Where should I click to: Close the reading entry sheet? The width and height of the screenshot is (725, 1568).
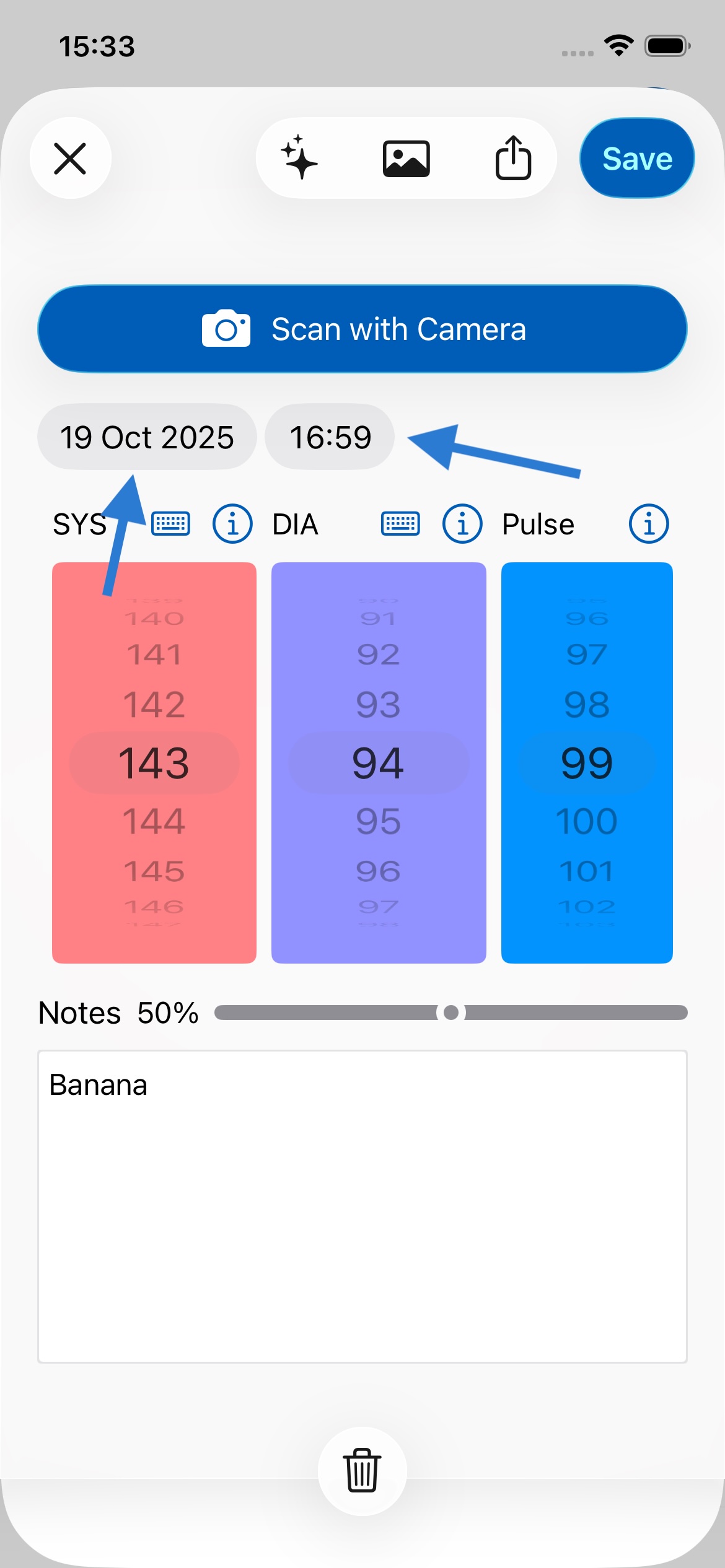click(70, 159)
